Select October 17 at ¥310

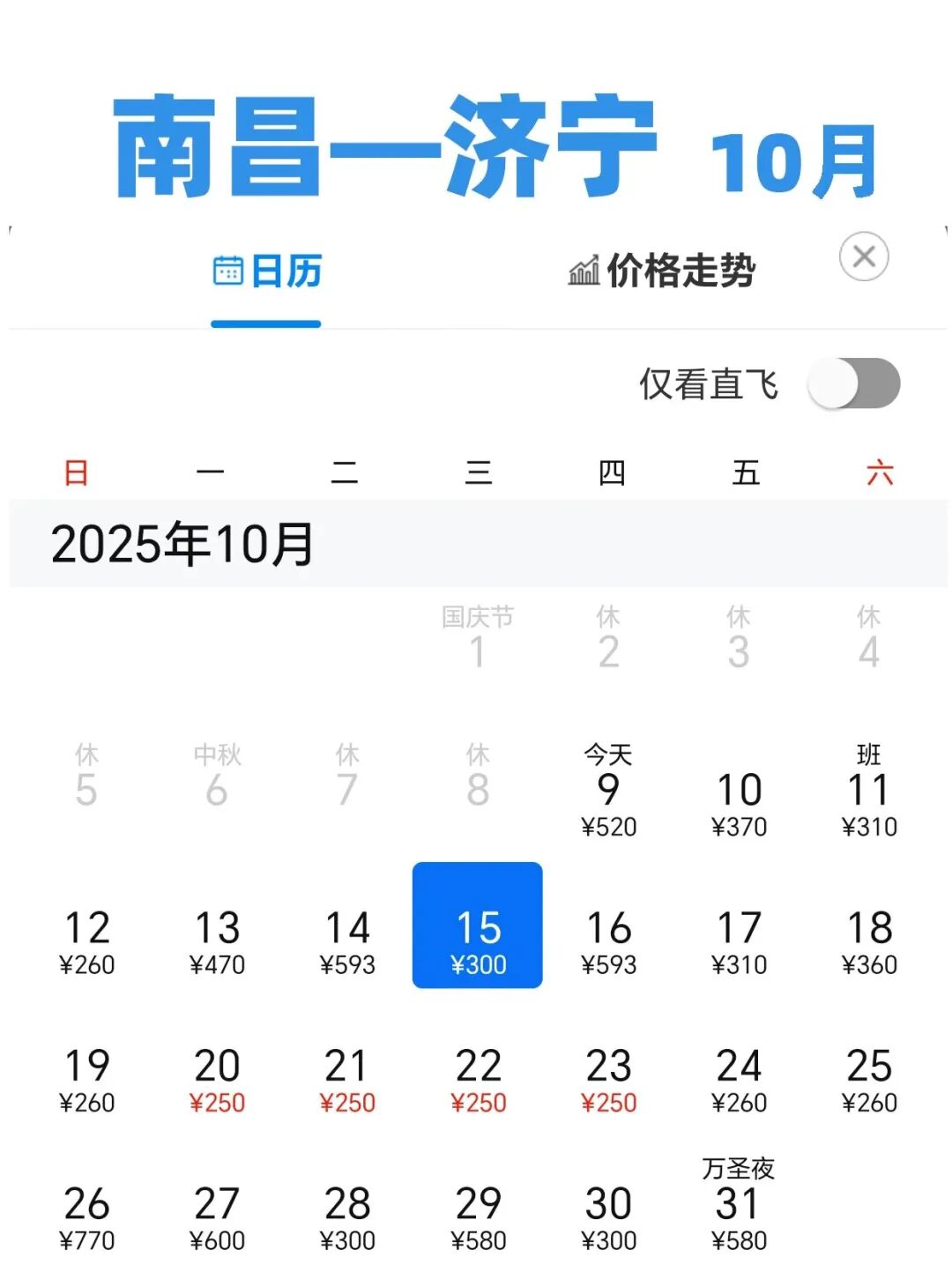tap(739, 941)
